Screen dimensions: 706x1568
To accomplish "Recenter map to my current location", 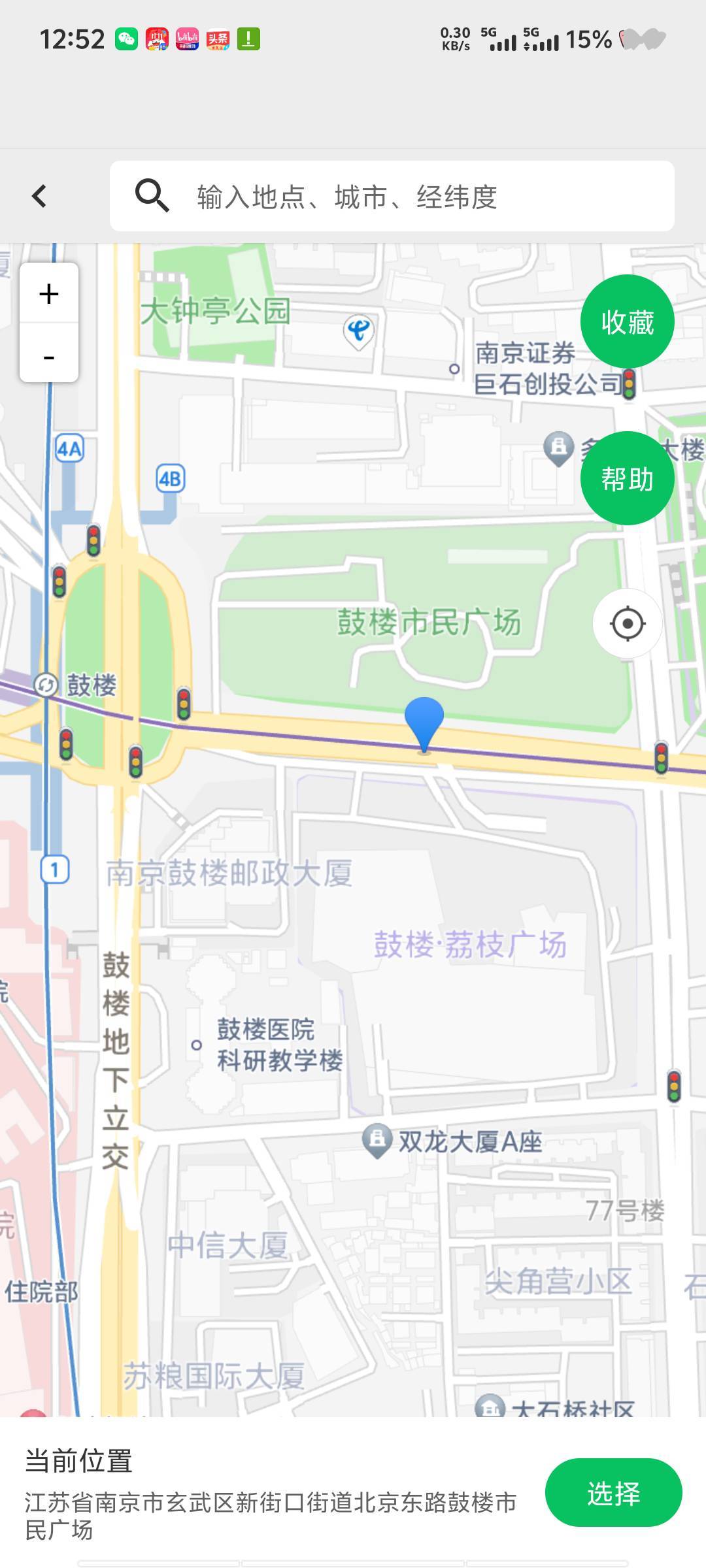I will [x=628, y=623].
